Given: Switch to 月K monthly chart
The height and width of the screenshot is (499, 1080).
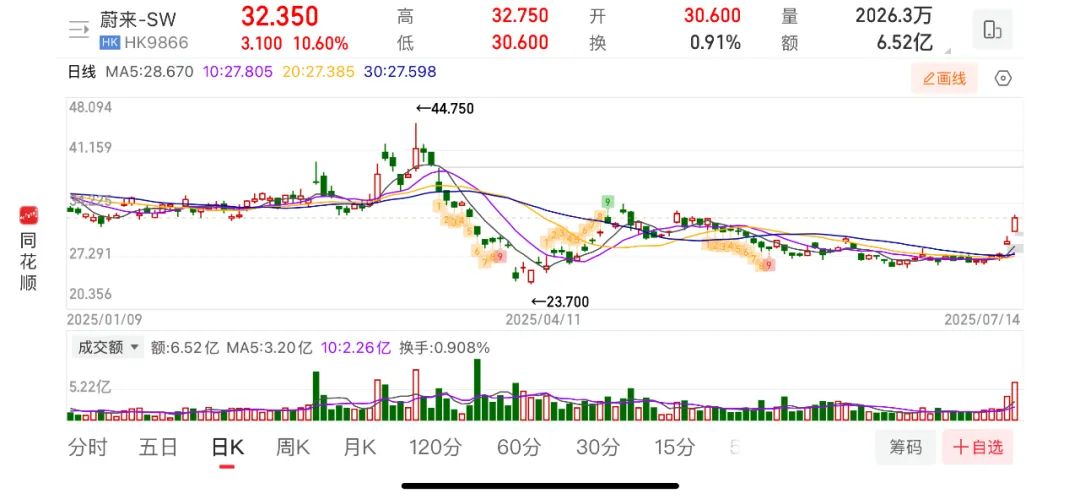Looking at the screenshot, I should 359,447.
